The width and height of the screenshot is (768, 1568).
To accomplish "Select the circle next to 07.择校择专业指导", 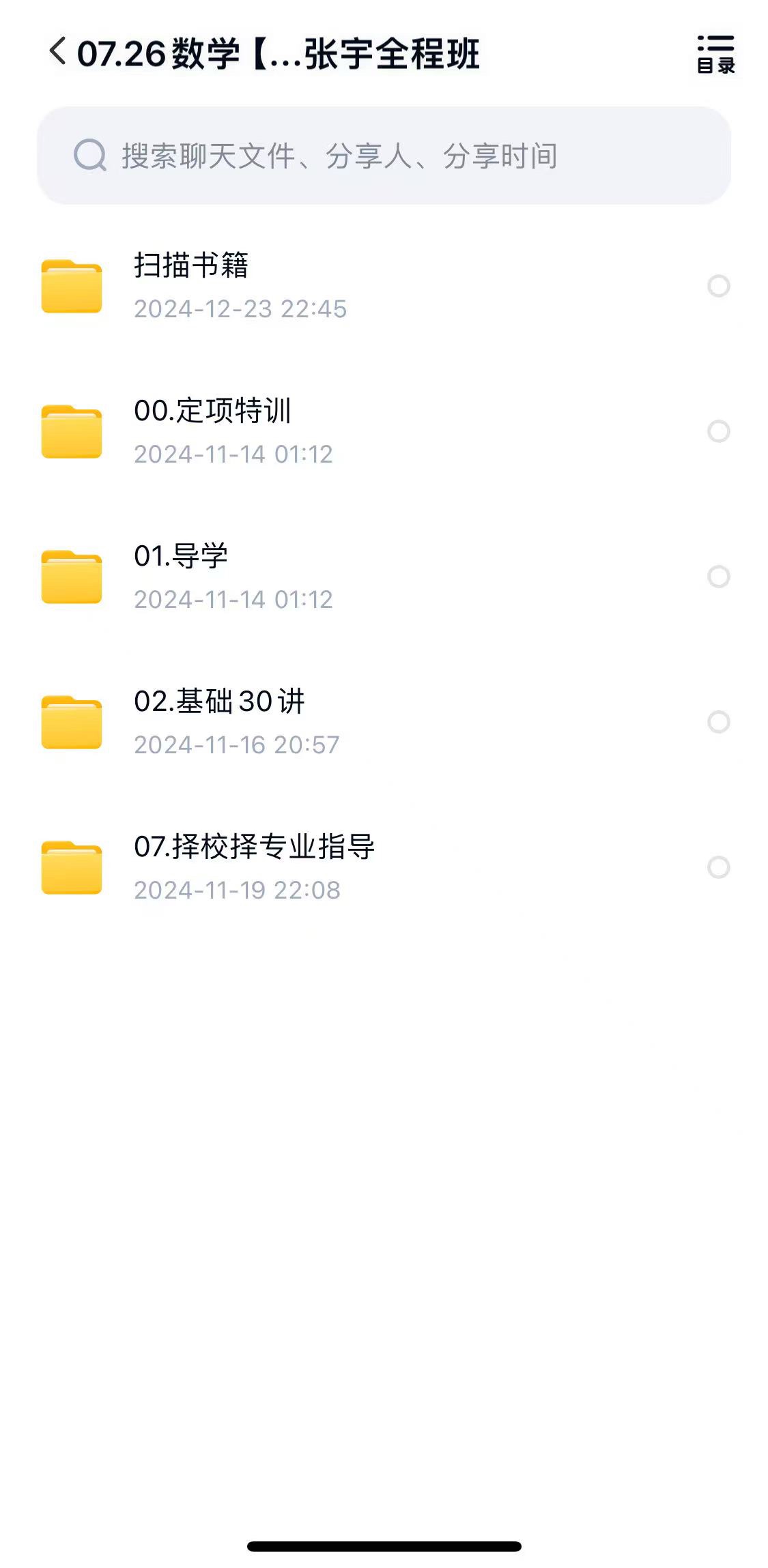I will tap(720, 867).
